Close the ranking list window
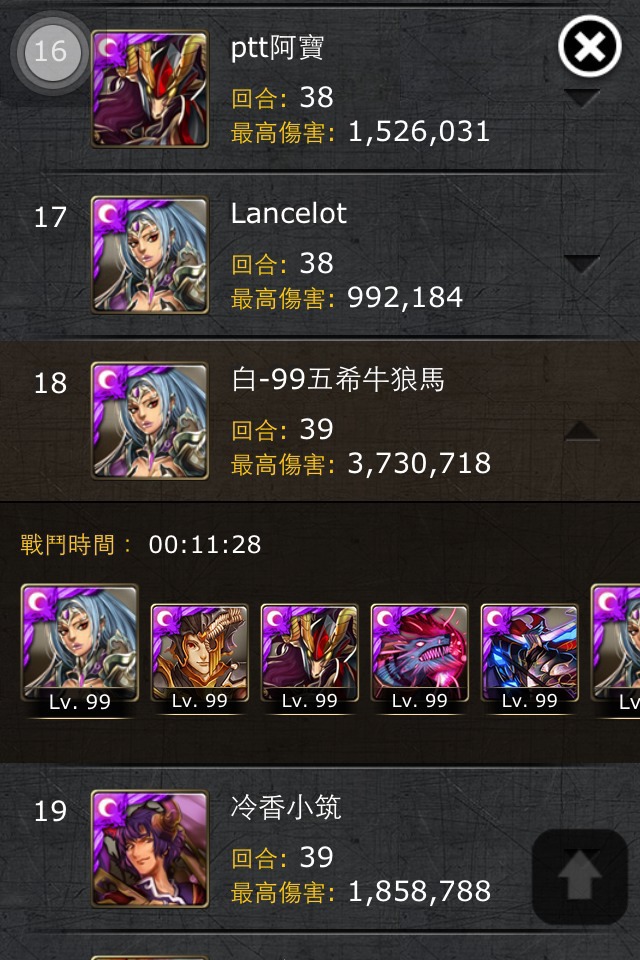 pyautogui.click(x=589, y=46)
